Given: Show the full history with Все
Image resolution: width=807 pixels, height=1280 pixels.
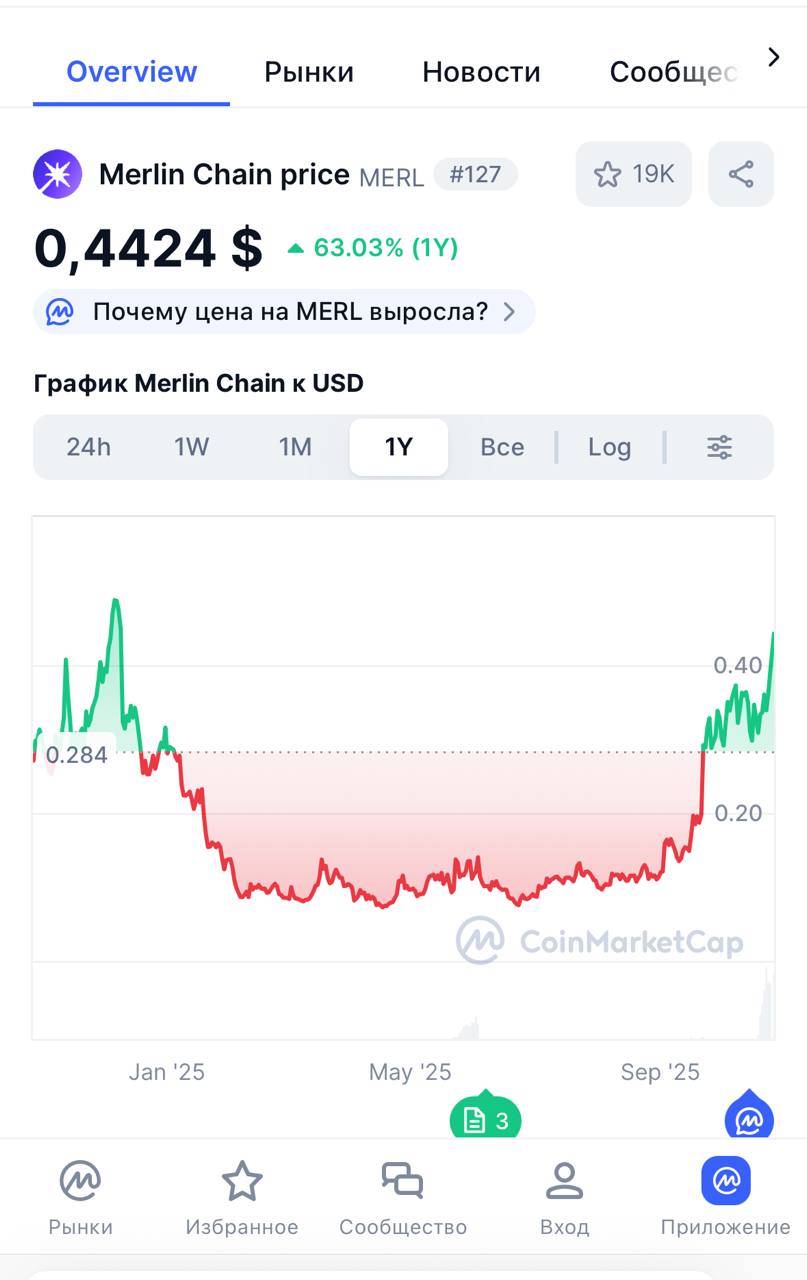Looking at the screenshot, I should click(502, 447).
